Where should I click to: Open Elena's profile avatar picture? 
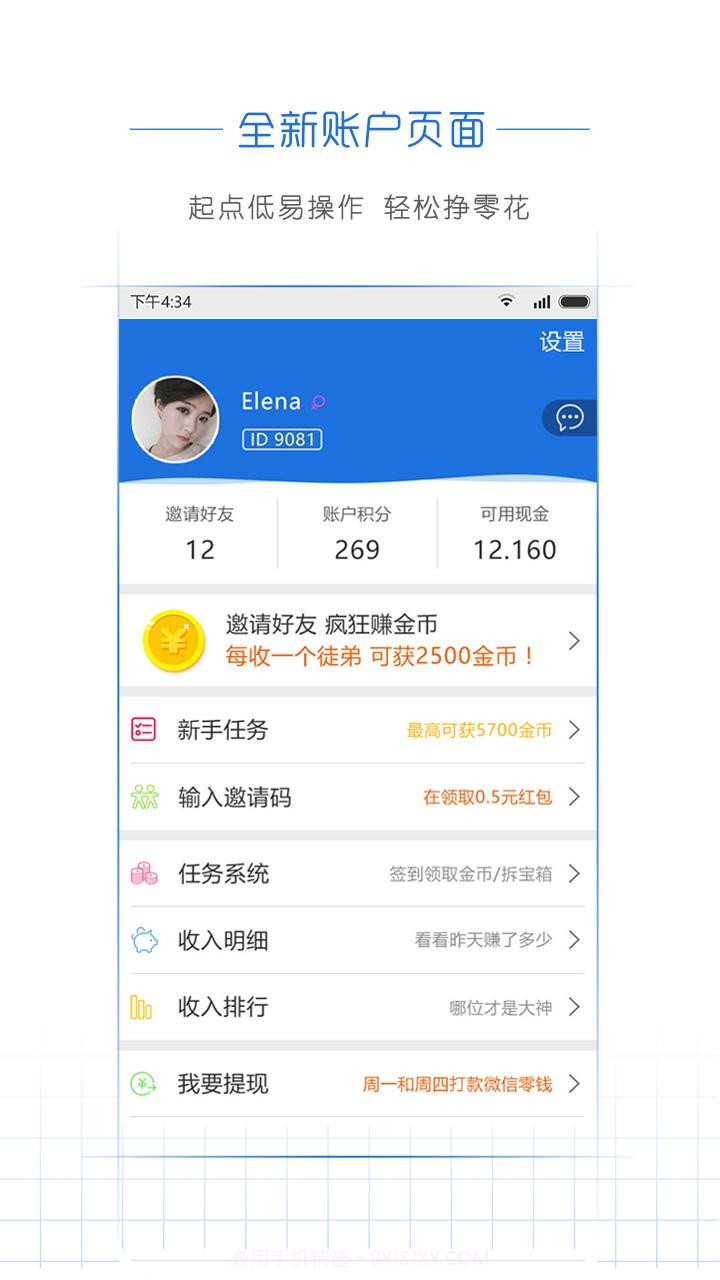point(178,420)
